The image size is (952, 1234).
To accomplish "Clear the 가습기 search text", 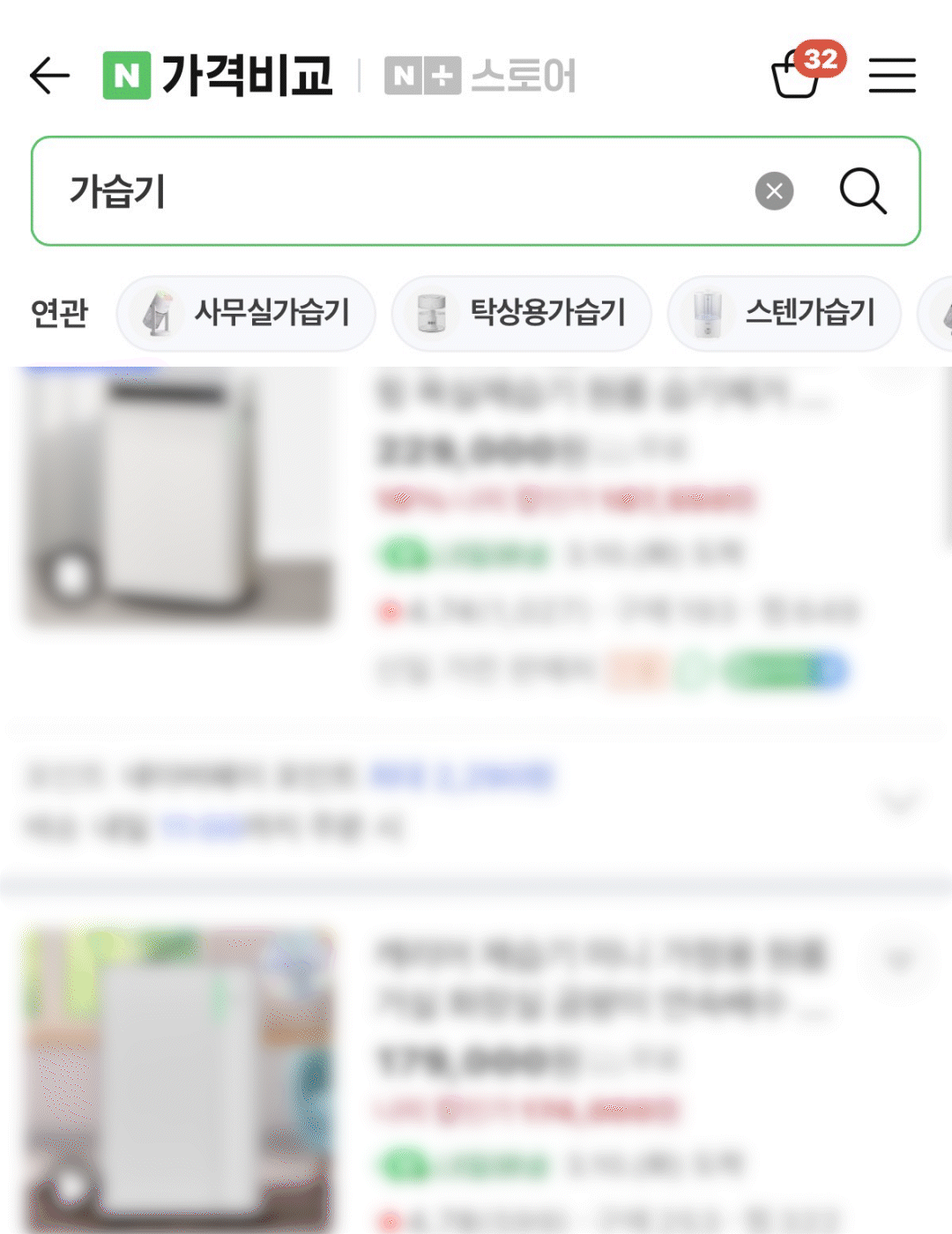I will pyautogui.click(x=774, y=191).
